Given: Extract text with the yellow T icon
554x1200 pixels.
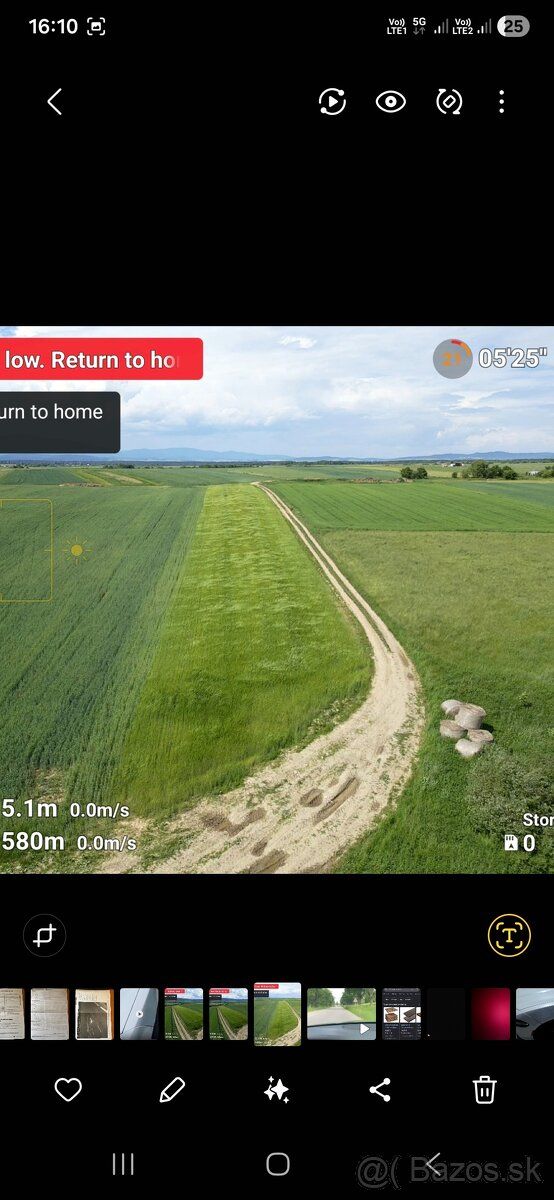Looking at the screenshot, I should pos(509,936).
